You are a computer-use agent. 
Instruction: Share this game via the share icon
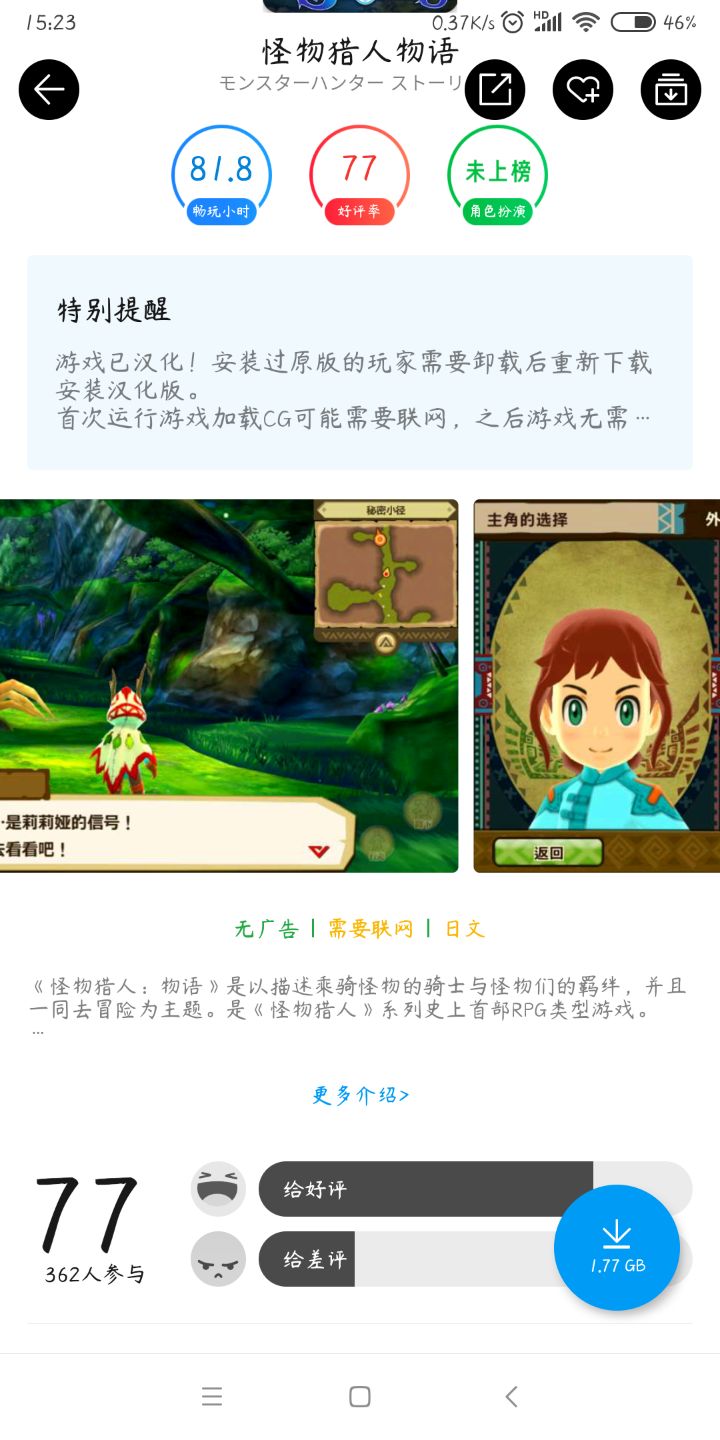tap(495, 90)
